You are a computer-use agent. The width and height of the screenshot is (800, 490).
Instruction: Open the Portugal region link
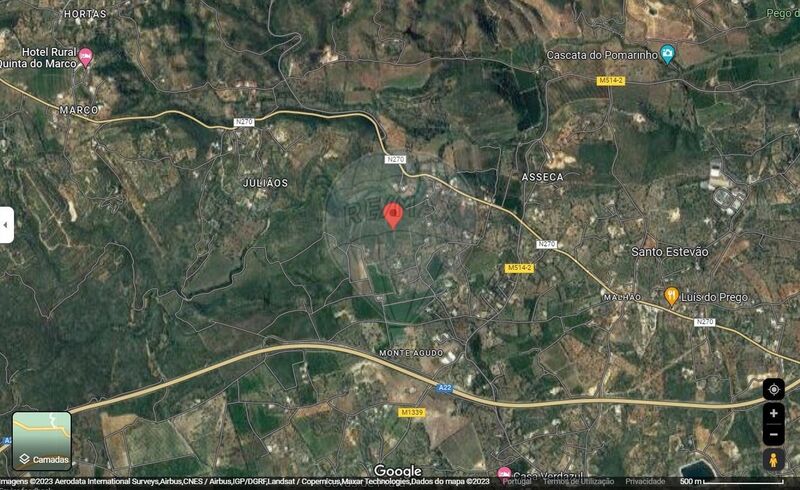517,482
